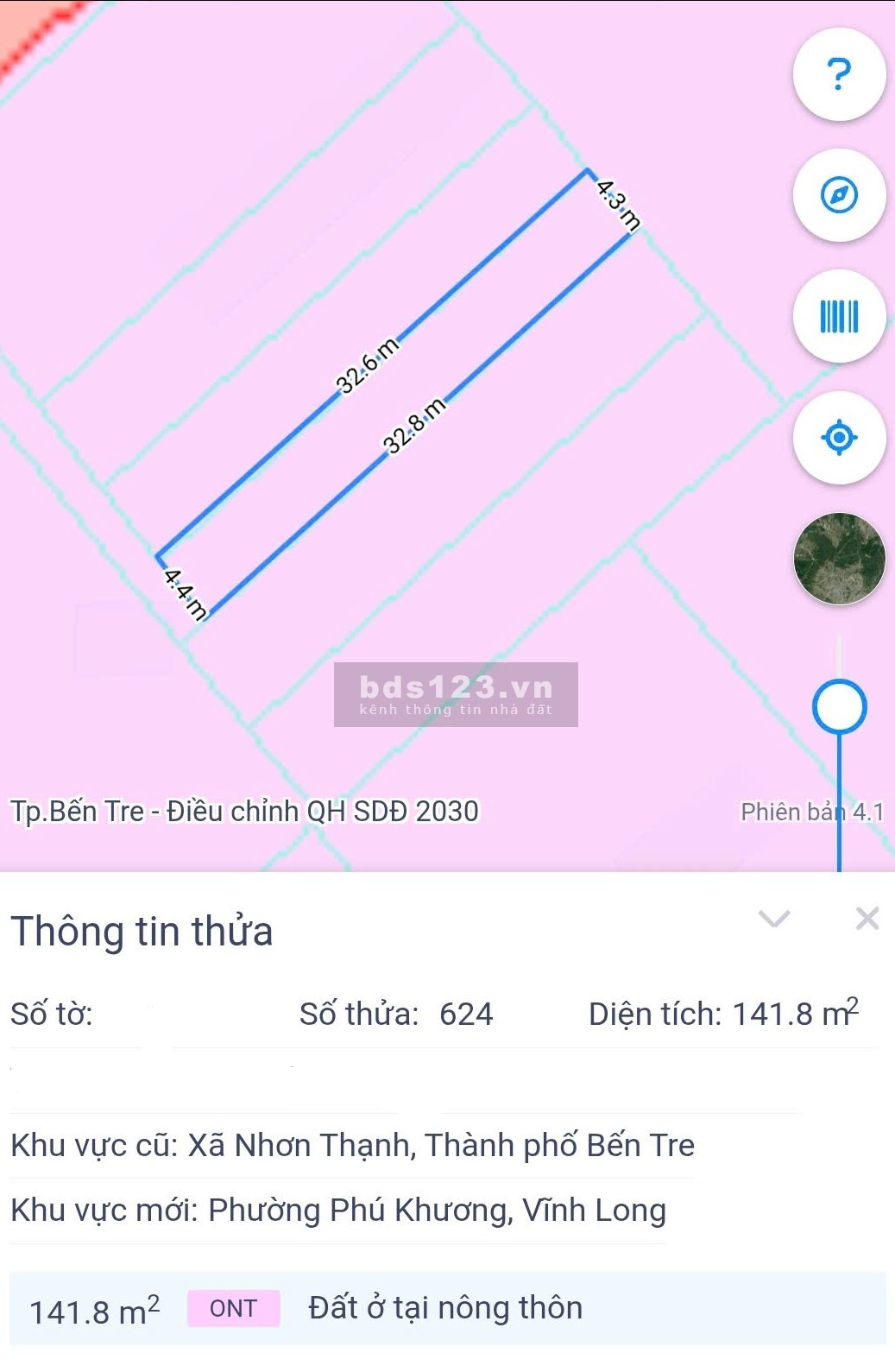The width and height of the screenshot is (895, 1372).
Task: Open the help question mark icon
Action: coord(838,76)
